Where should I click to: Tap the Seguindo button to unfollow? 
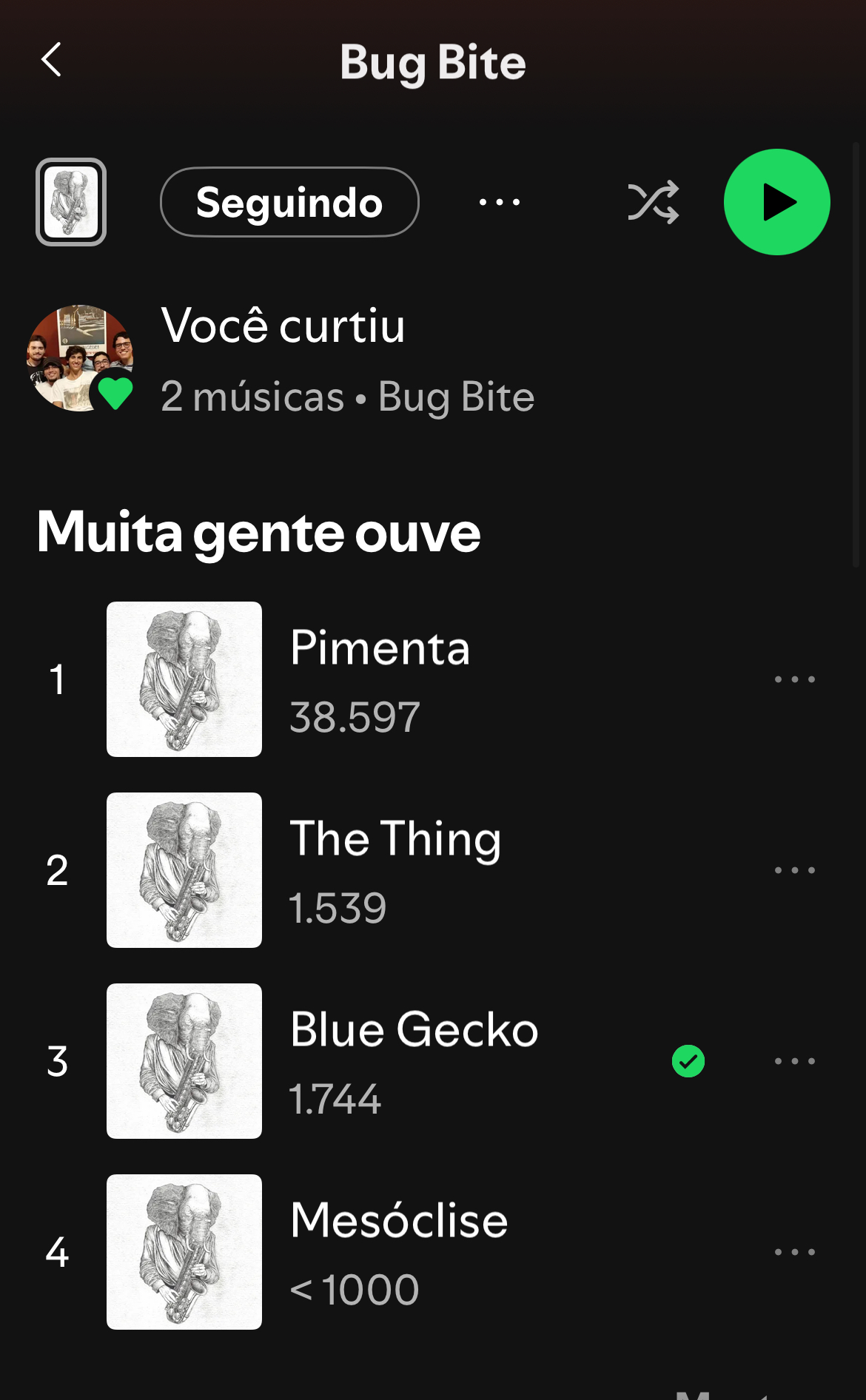point(289,202)
